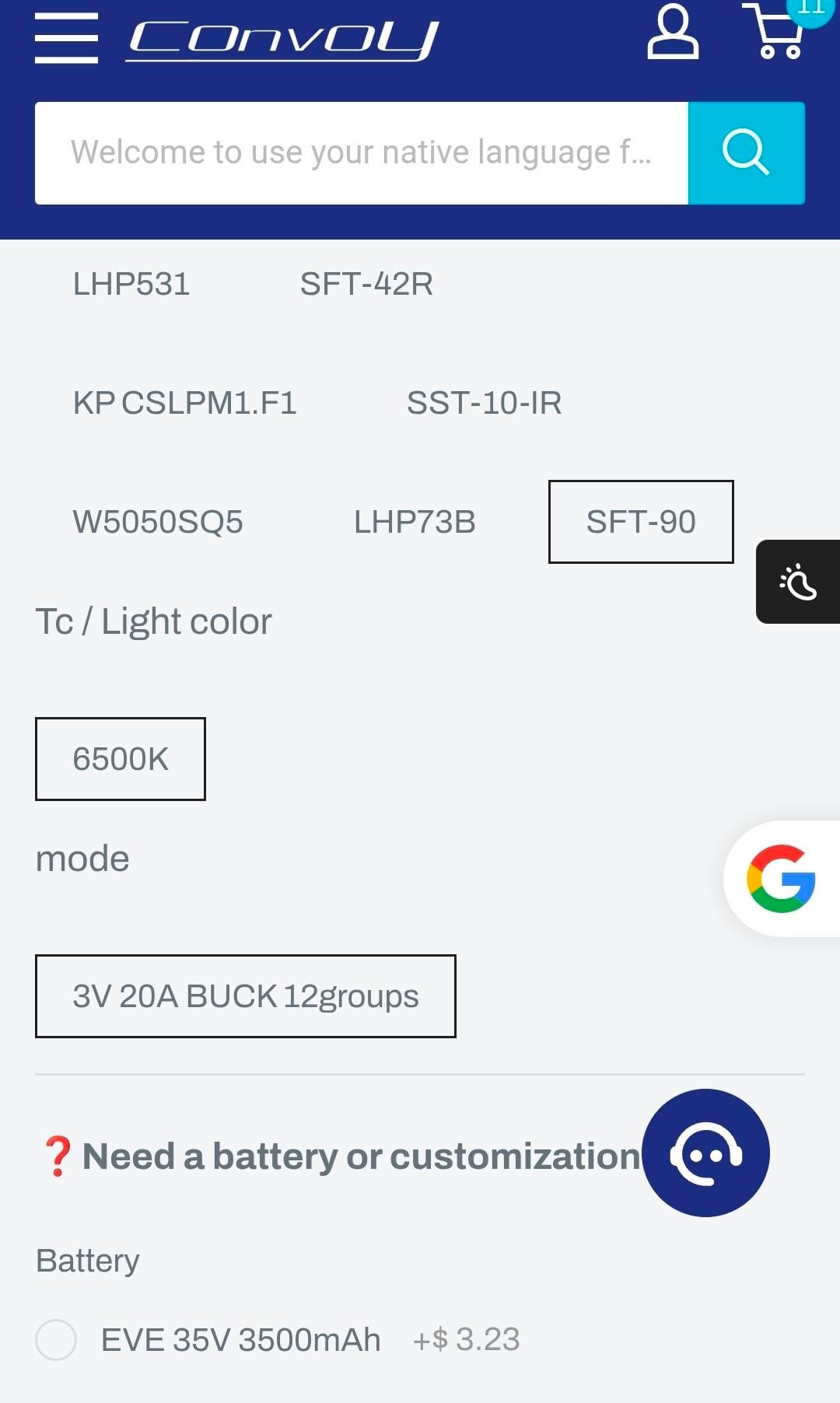Select the LHP73B emitter
Screen dimensions: 840x1403
(x=415, y=522)
